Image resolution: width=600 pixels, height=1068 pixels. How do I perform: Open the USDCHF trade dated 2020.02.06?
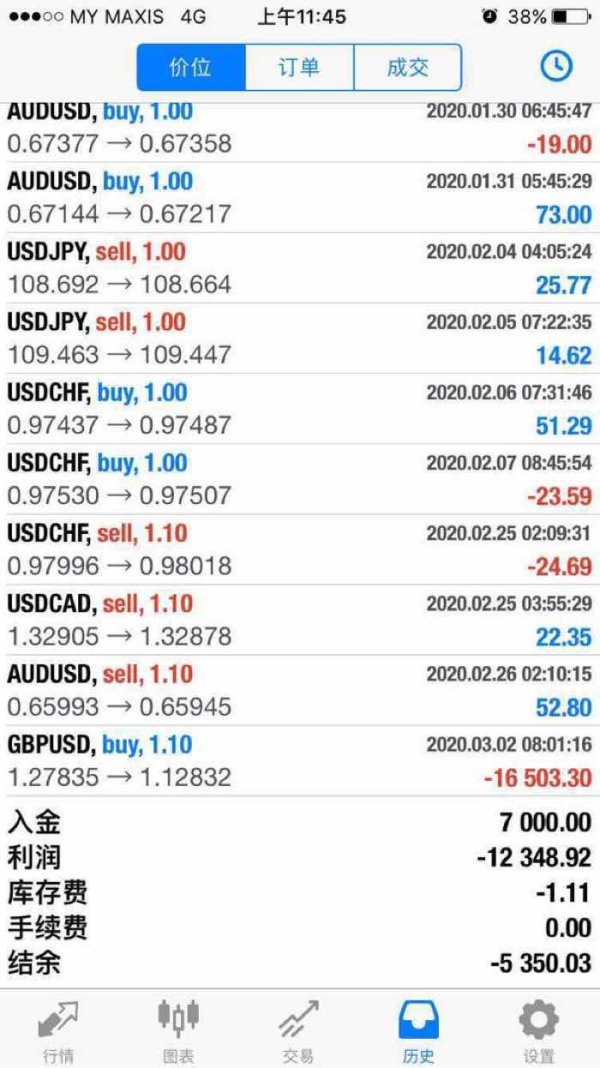(x=300, y=409)
